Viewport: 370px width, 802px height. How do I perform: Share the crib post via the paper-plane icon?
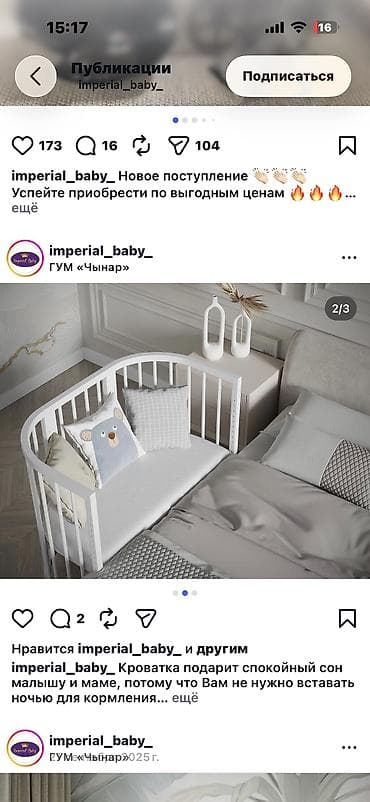point(146,618)
